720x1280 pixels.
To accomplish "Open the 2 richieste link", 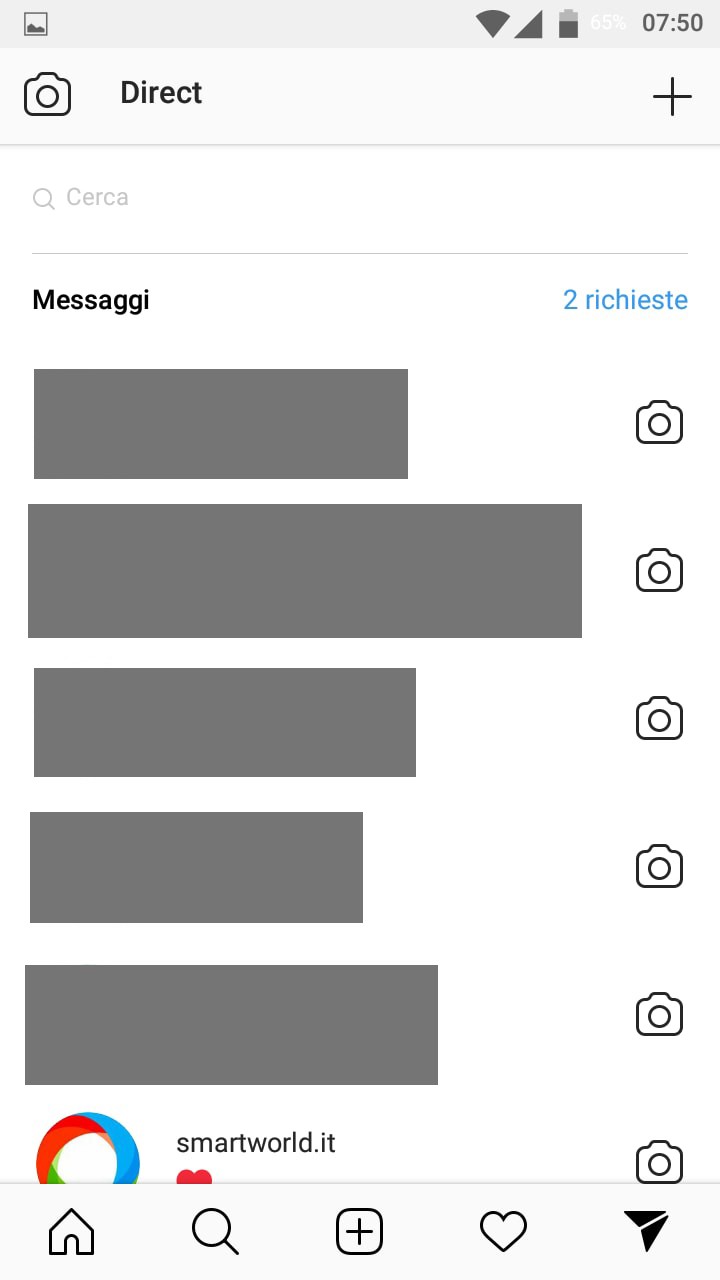I will 625,300.
